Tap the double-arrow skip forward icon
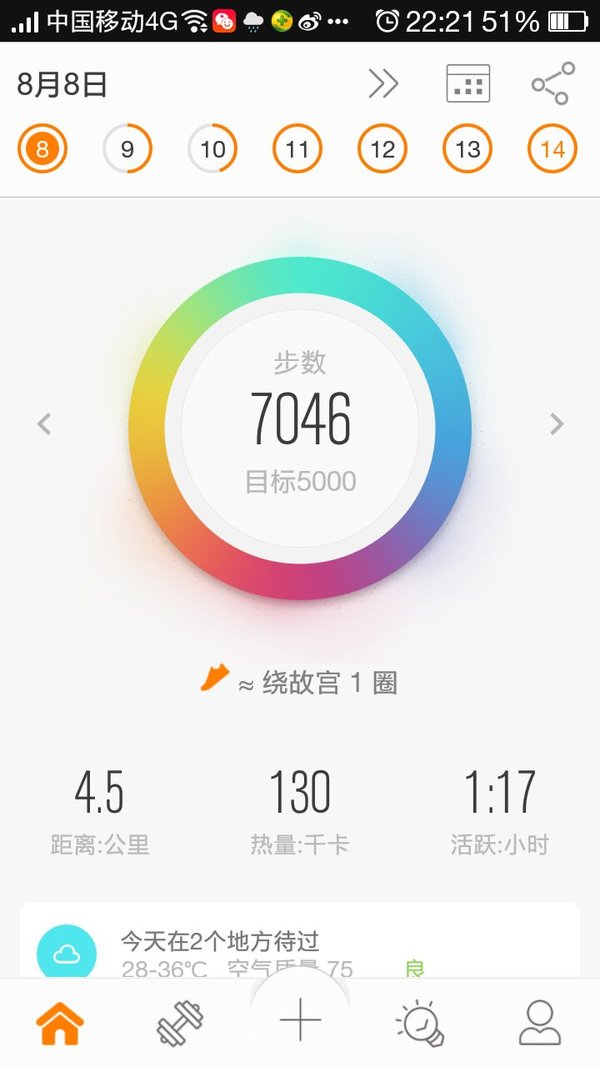The width and height of the screenshot is (600, 1067). [383, 84]
